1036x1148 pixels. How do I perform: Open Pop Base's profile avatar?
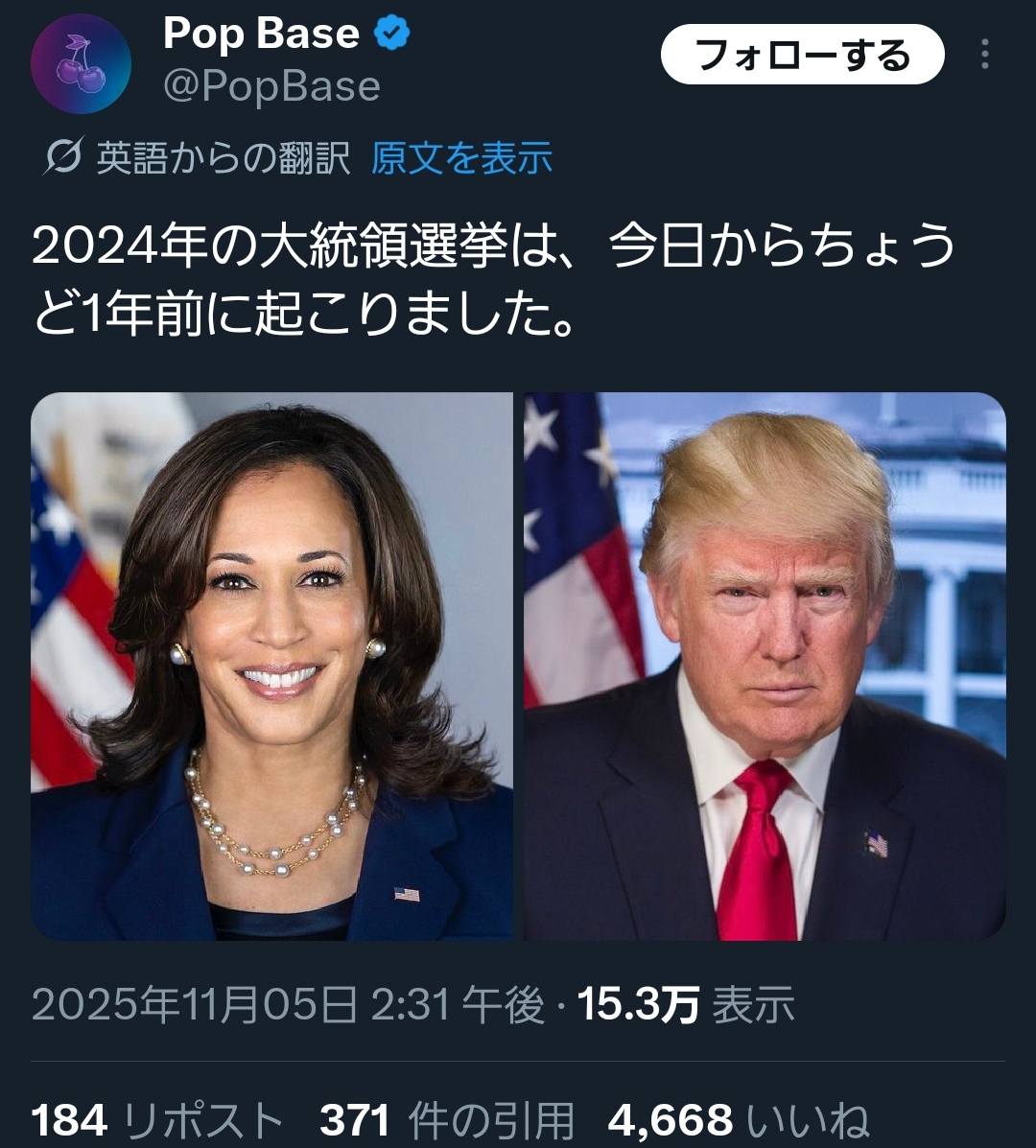click(81, 64)
